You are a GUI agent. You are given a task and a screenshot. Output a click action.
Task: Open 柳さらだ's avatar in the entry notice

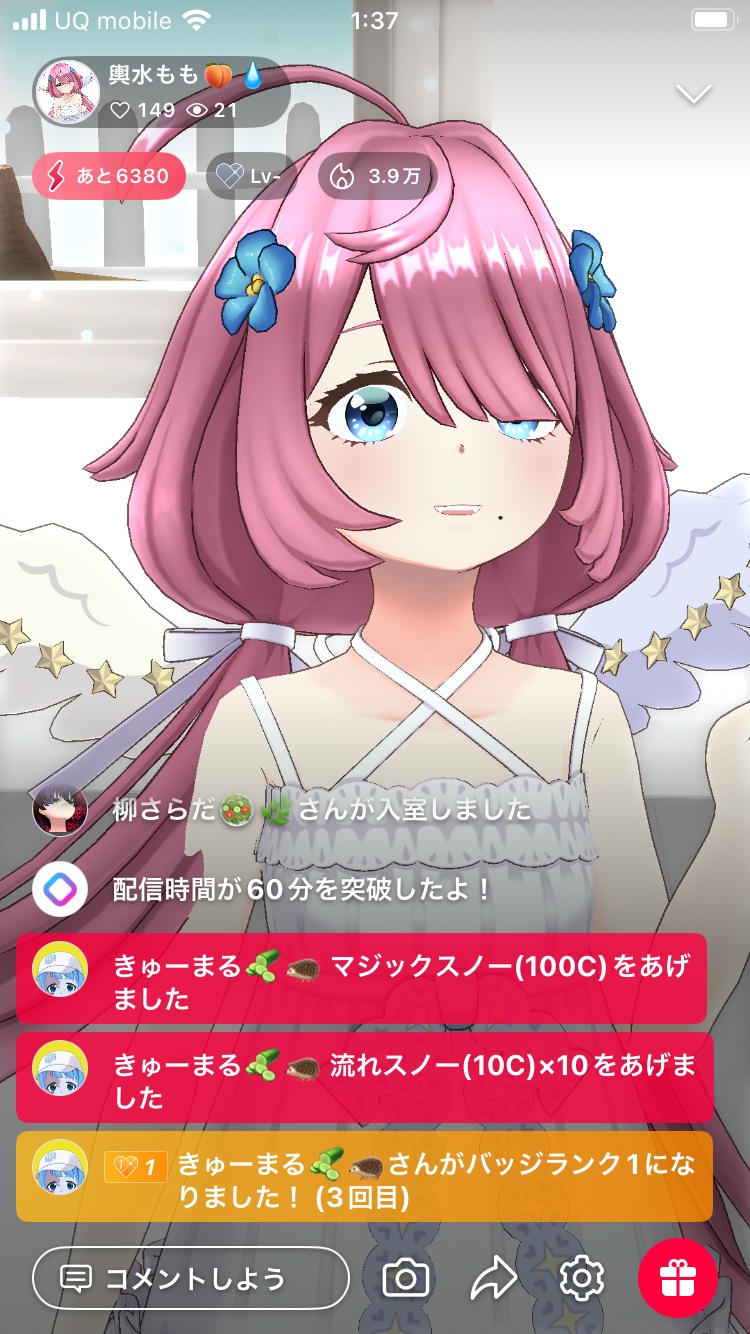(60, 810)
